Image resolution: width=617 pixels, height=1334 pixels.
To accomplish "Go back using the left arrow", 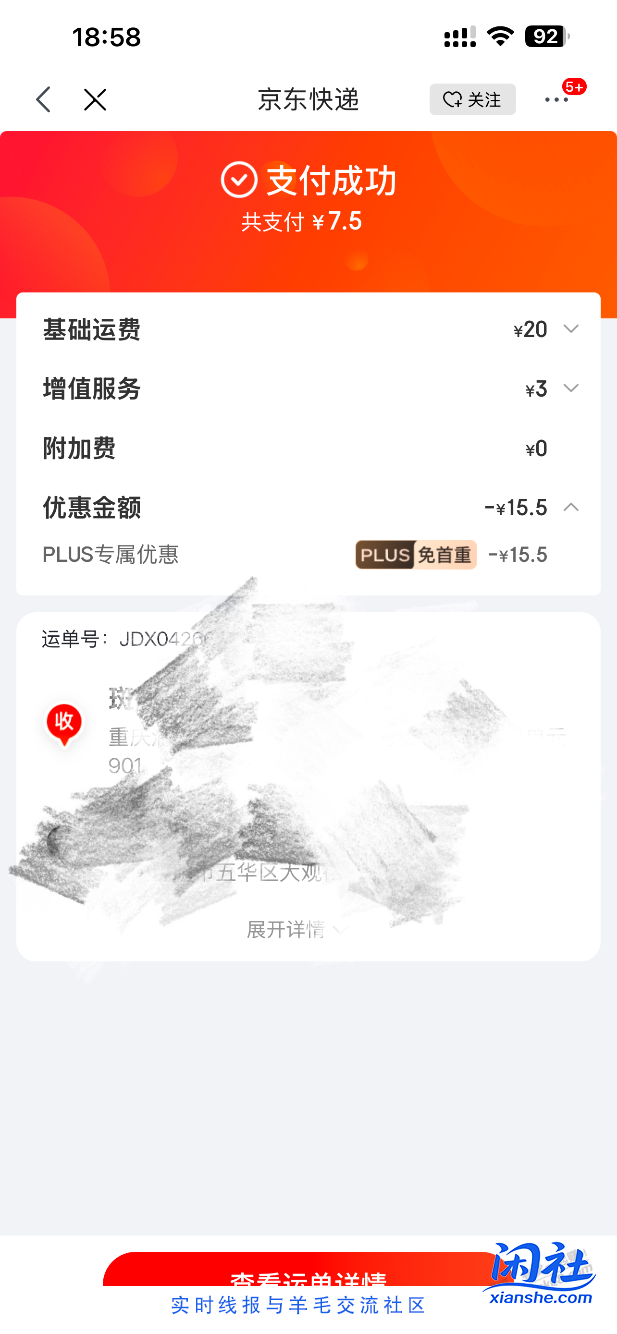I will 43,99.
